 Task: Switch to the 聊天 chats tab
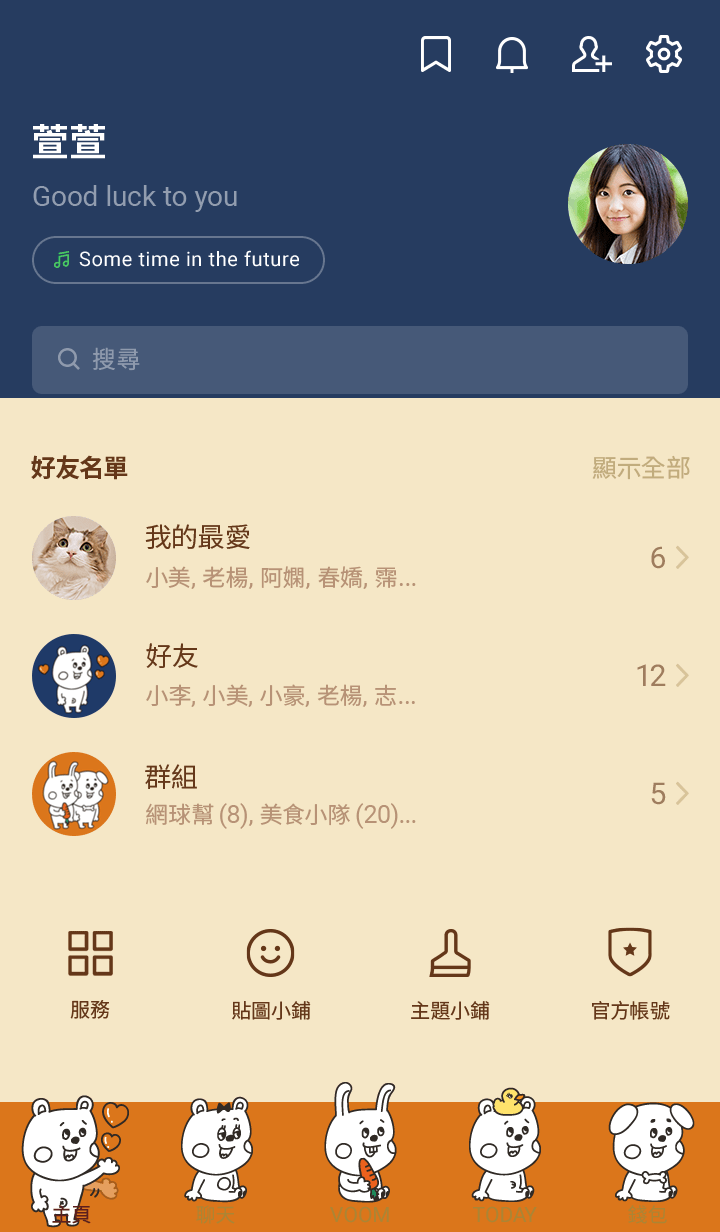tap(216, 1165)
